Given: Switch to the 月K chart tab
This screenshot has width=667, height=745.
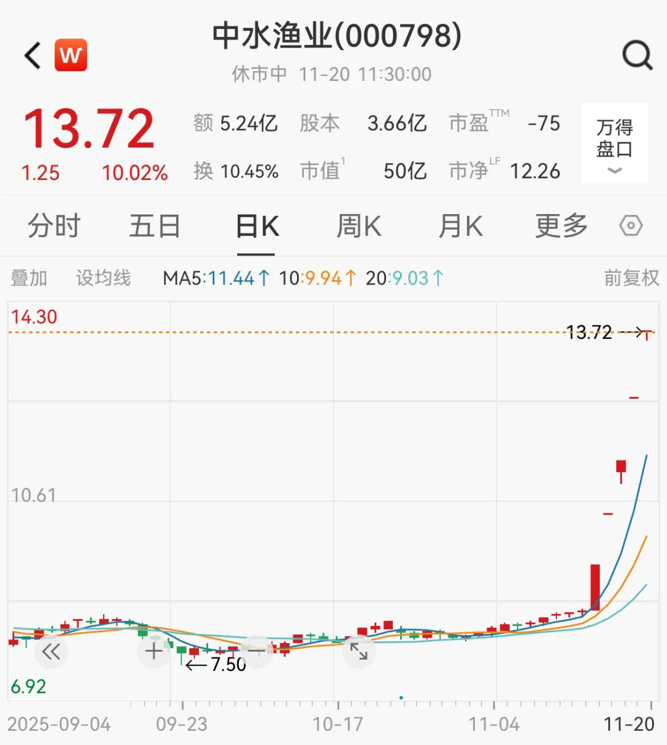Looking at the screenshot, I should tap(460, 226).
